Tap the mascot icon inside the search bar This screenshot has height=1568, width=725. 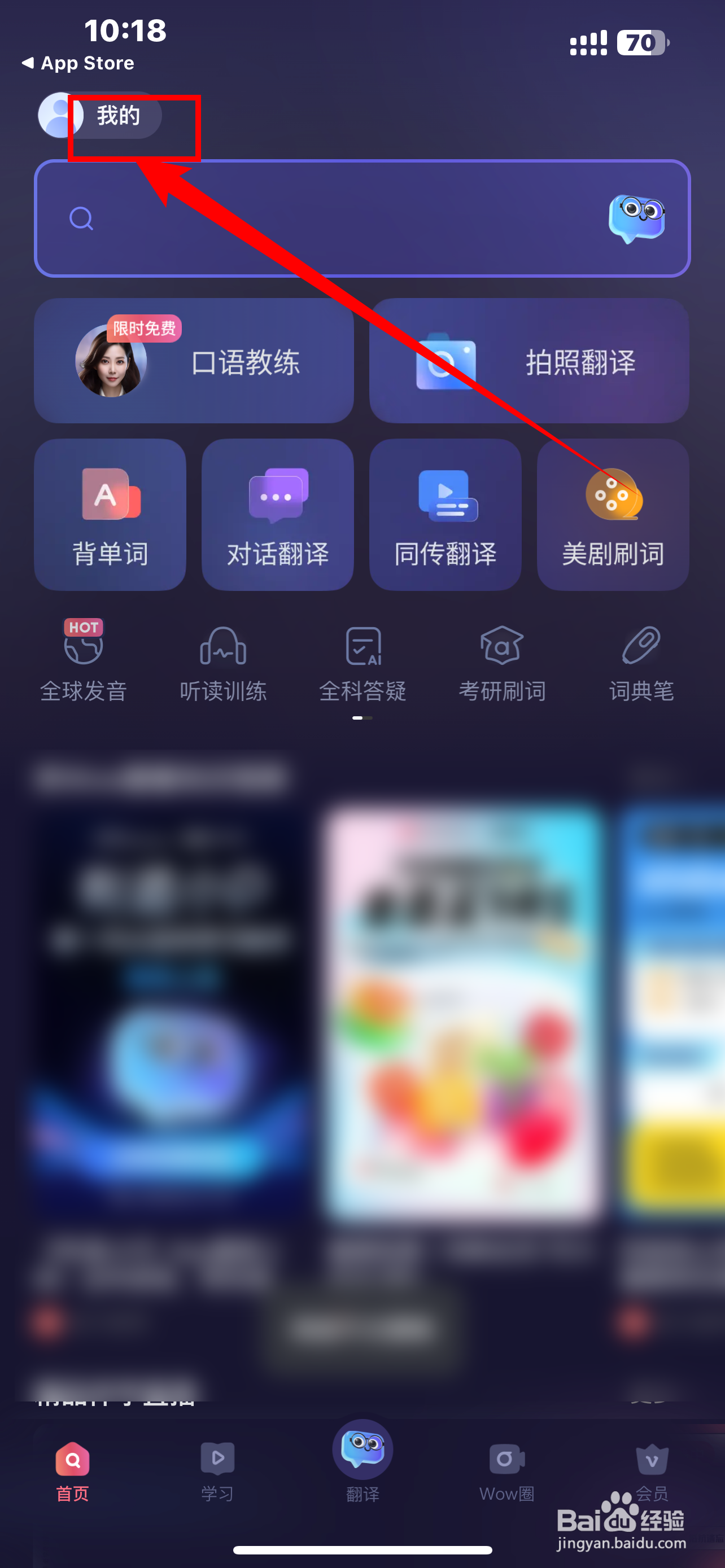[x=637, y=218]
